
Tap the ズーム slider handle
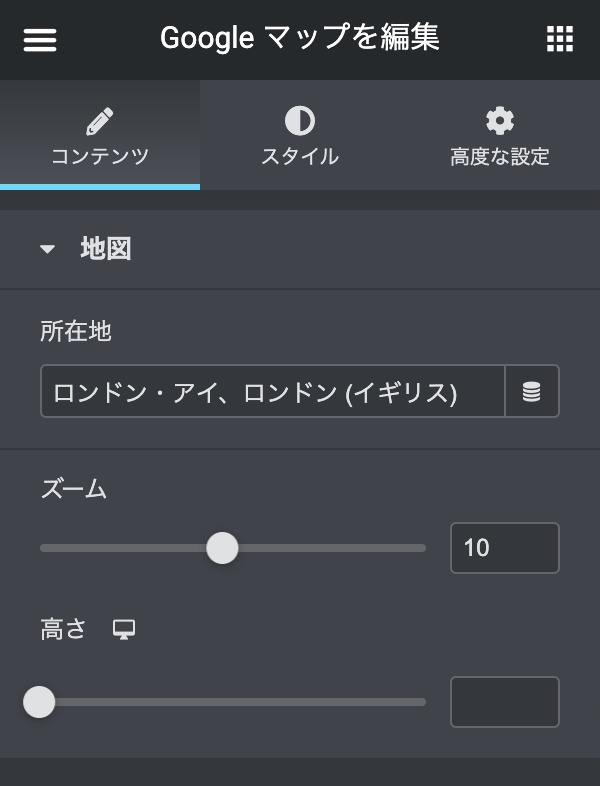(222, 548)
